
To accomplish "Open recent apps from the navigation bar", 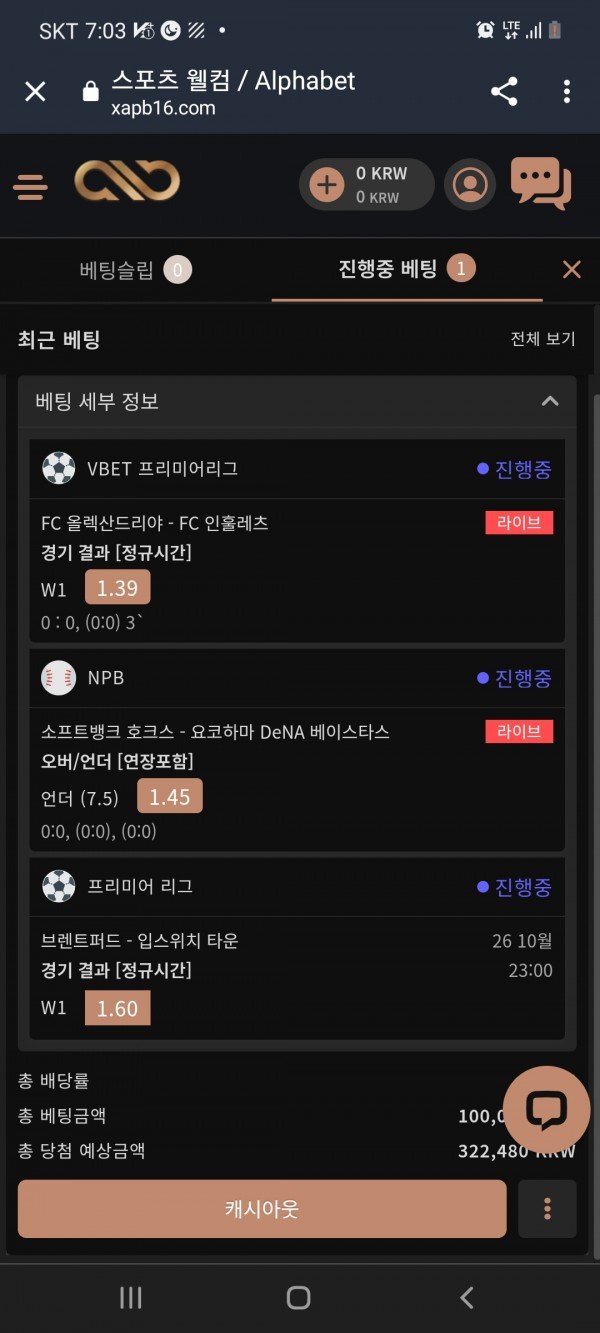I will 131,1298.
